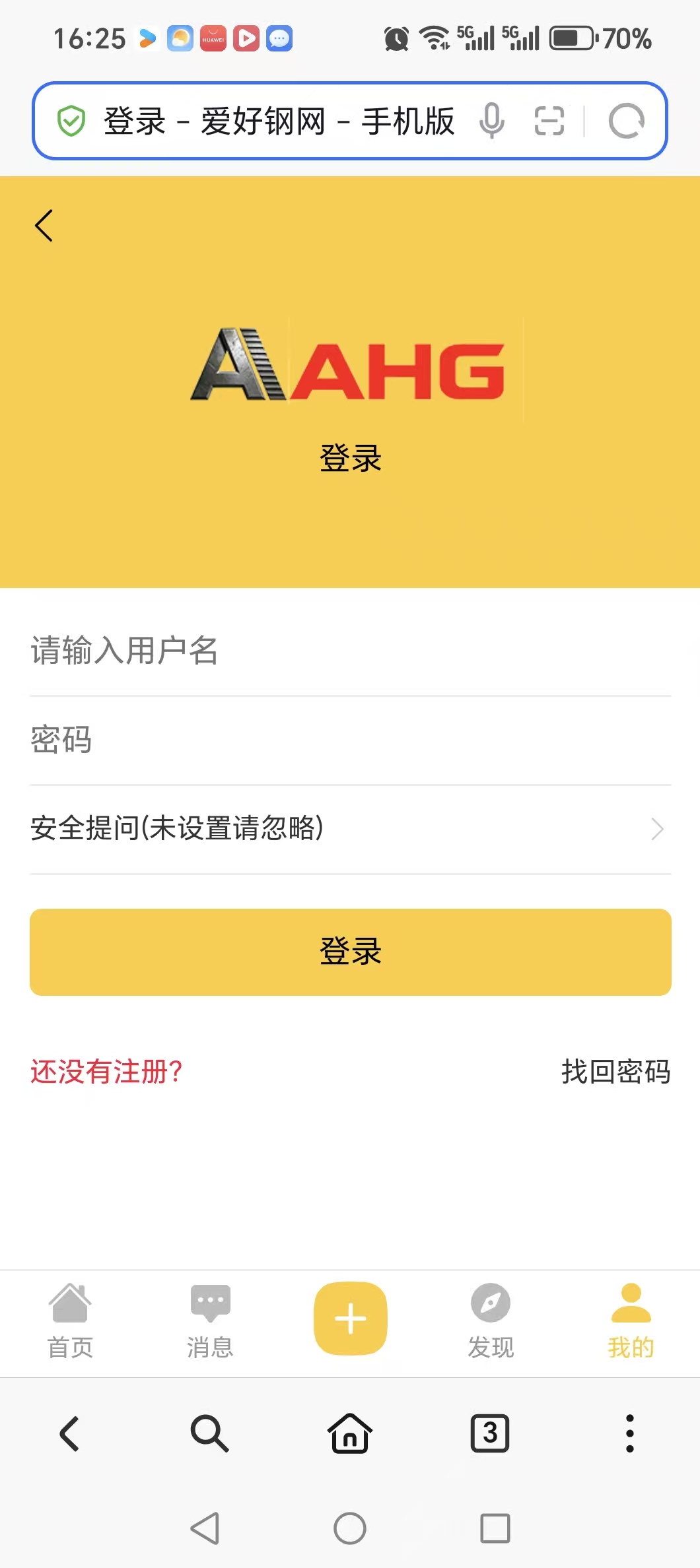Viewport: 700px width, 1568px height.
Task: Go back using the arrow on the yellow header
Action: [x=44, y=226]
